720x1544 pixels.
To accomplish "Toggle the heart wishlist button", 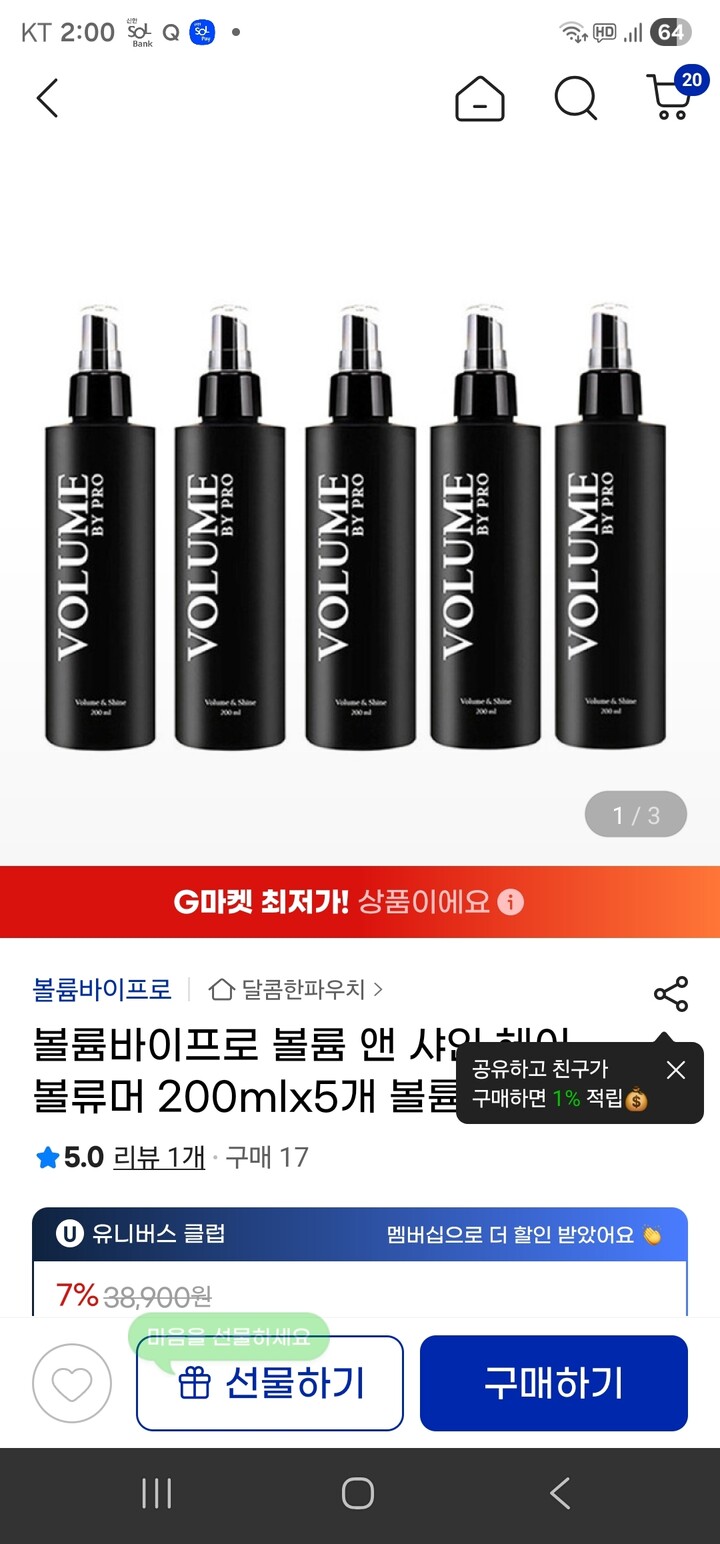I will click(71, 1383).
